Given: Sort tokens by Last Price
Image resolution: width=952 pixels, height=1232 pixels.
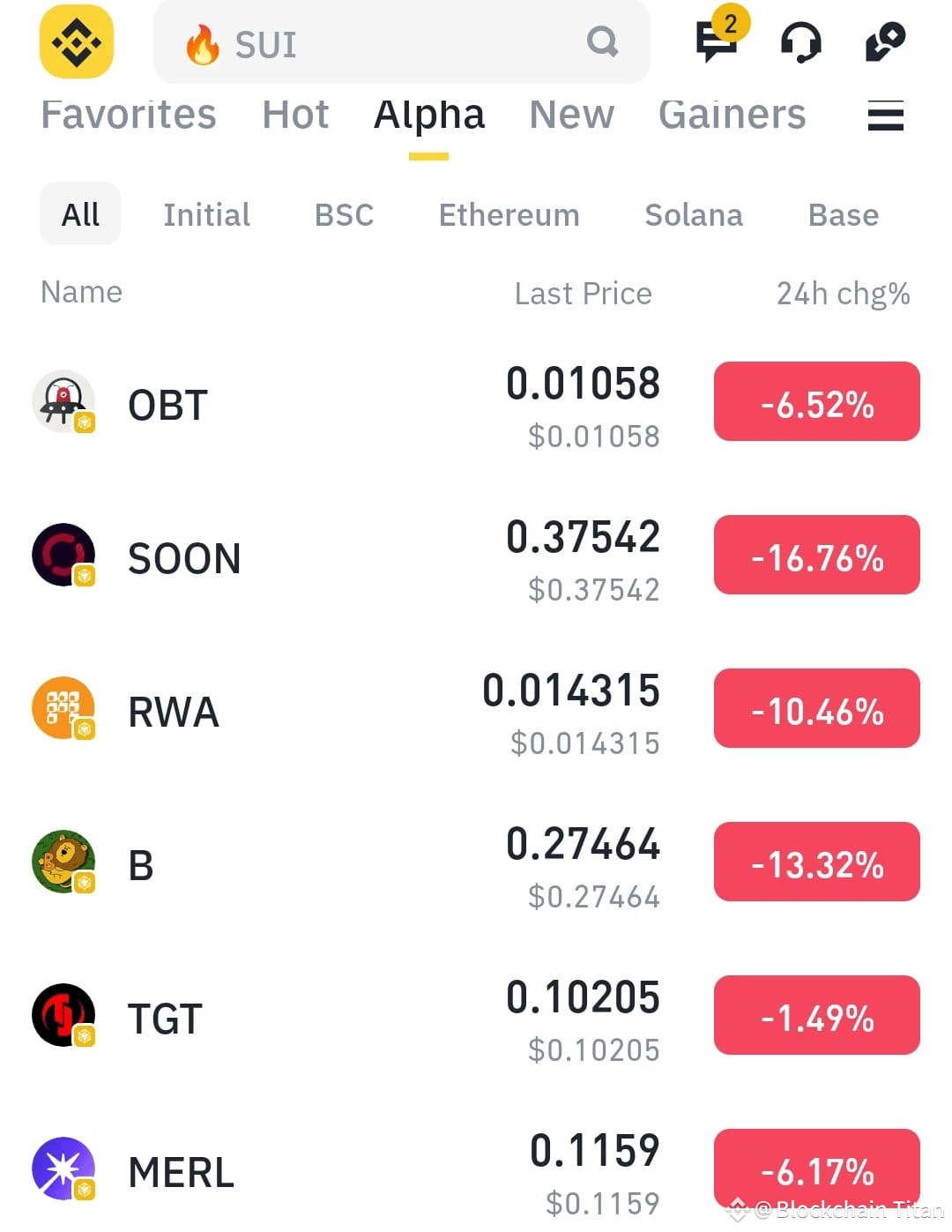Looking at the screenshot, I should 583,293.
